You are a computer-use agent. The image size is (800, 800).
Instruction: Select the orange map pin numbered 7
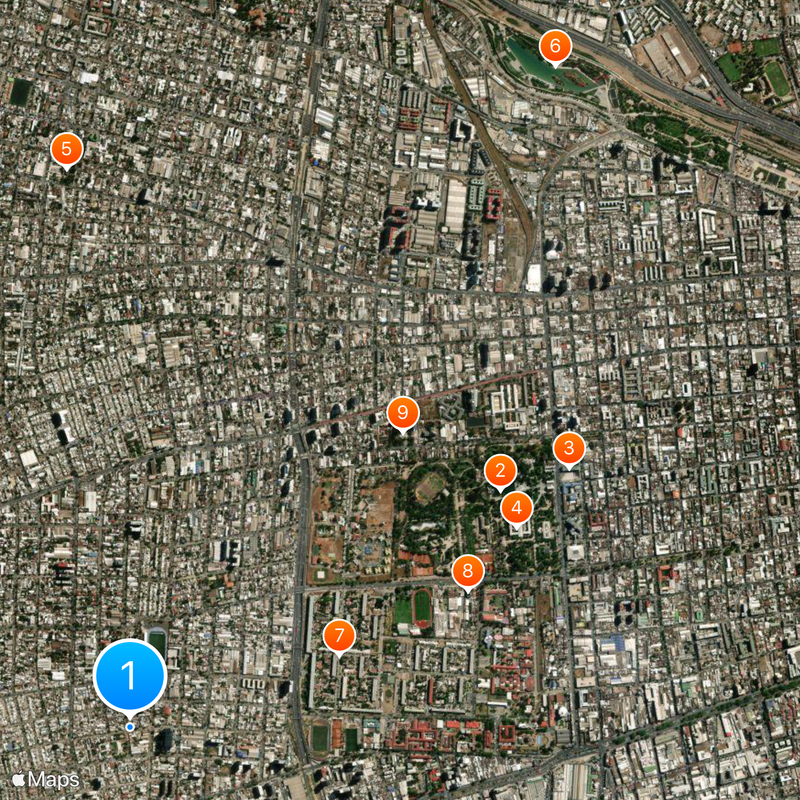tap(340, 634)
